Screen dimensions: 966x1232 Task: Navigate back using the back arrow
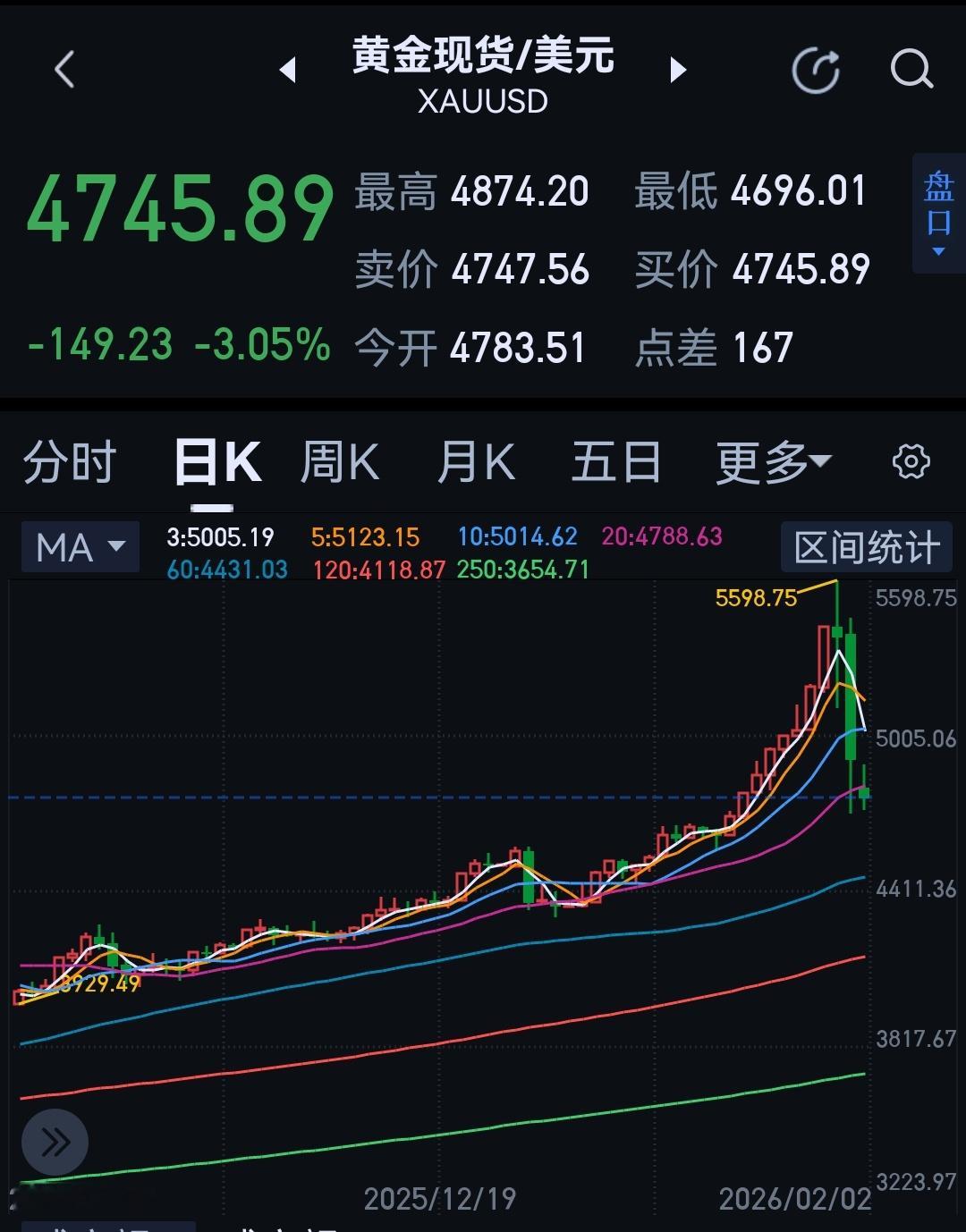tap(64, 70)
